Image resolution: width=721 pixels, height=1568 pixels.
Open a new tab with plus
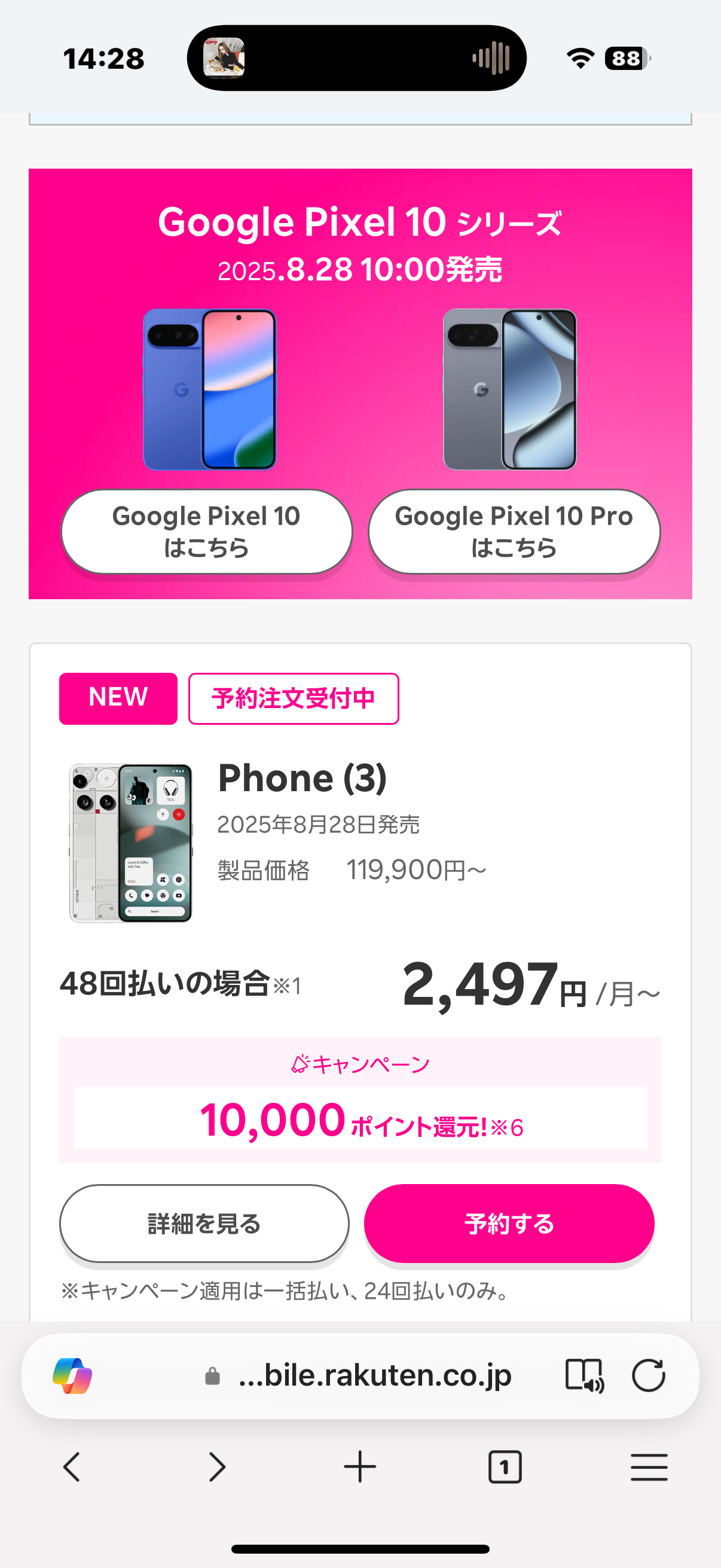coord(360,1466)
